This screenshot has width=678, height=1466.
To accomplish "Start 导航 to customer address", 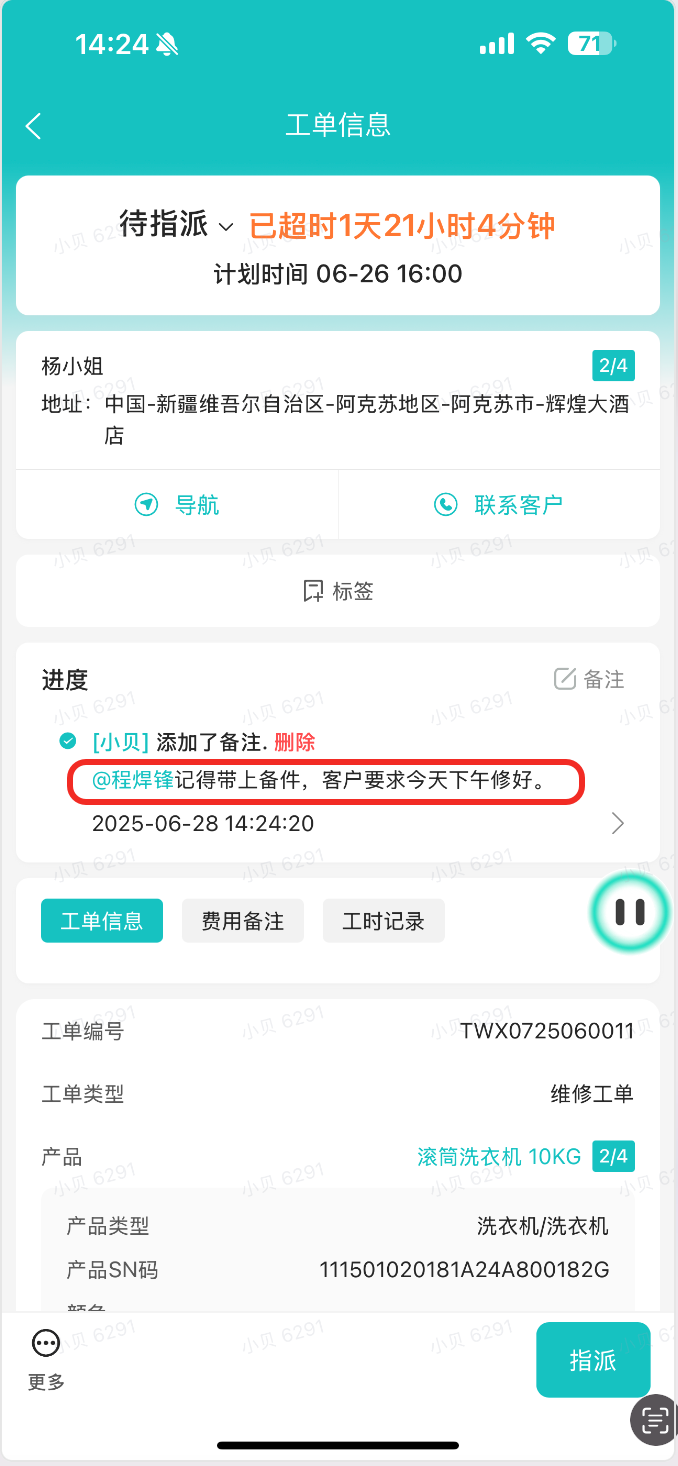I will [x=177, y=505].
